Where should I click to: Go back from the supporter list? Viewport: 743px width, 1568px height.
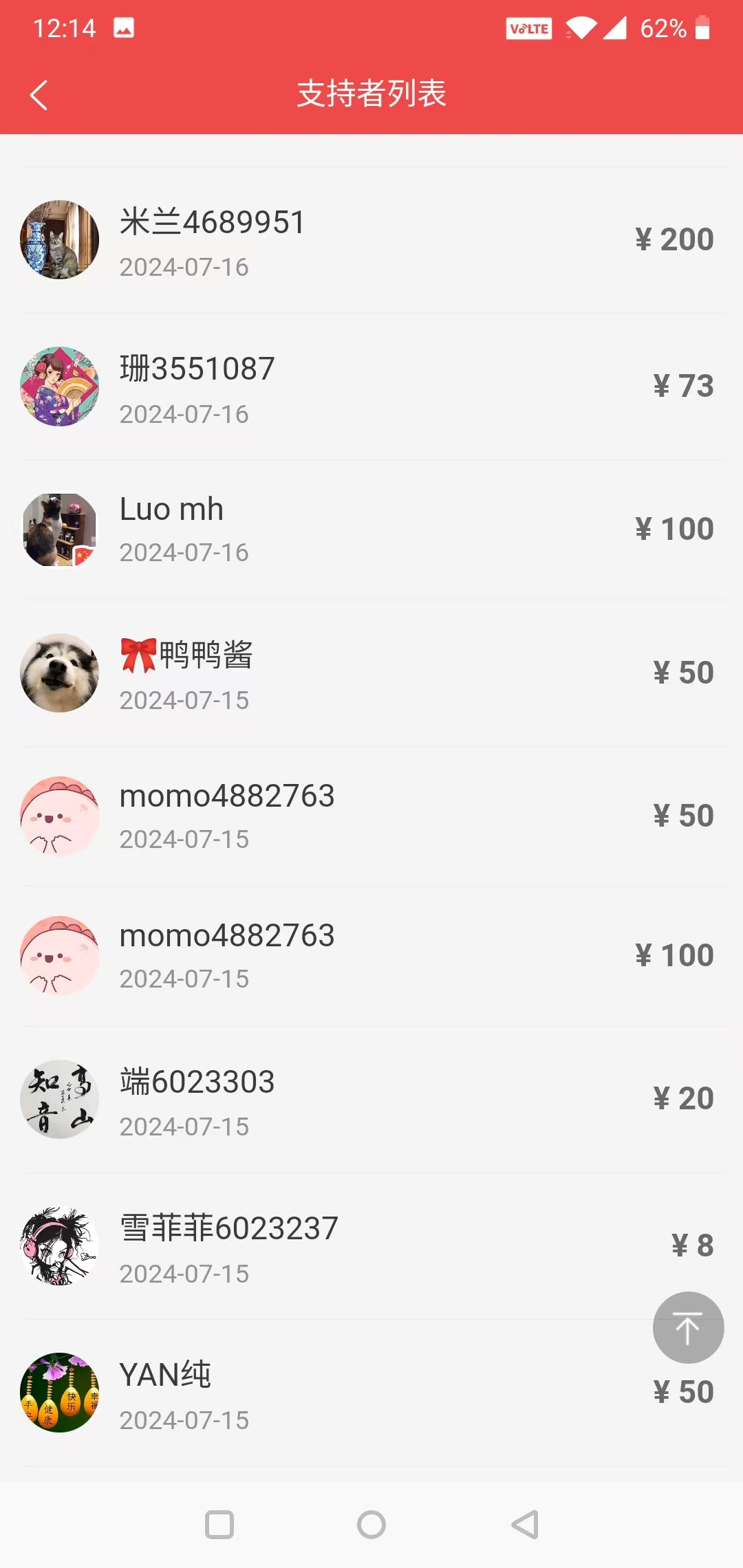39,95
